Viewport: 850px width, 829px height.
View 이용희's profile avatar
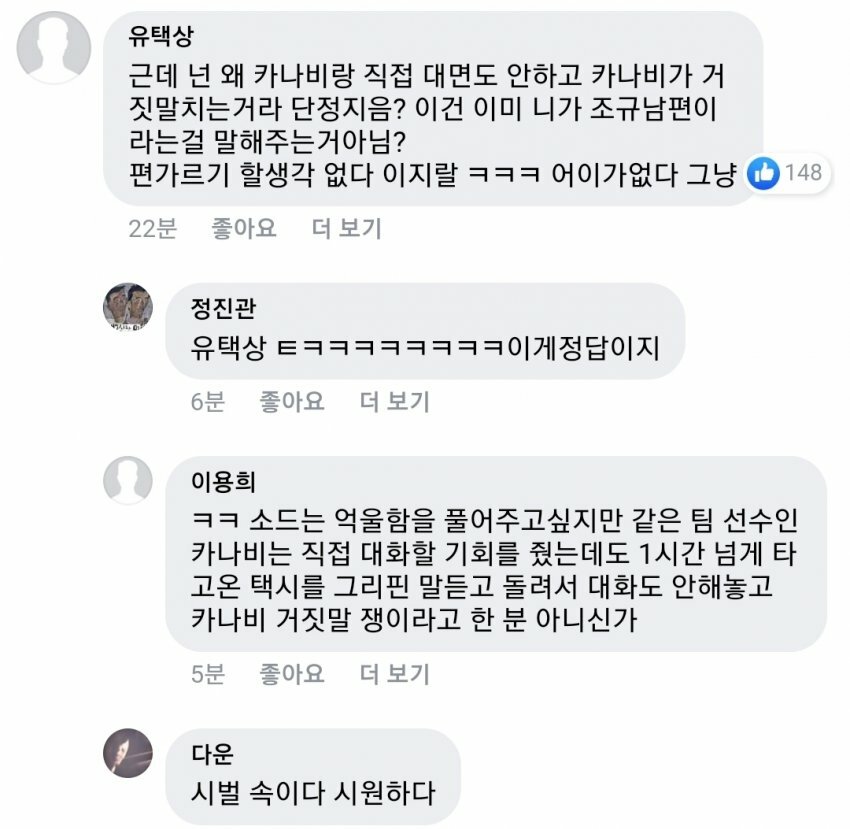pyautogui.click(x=128, y=480)
